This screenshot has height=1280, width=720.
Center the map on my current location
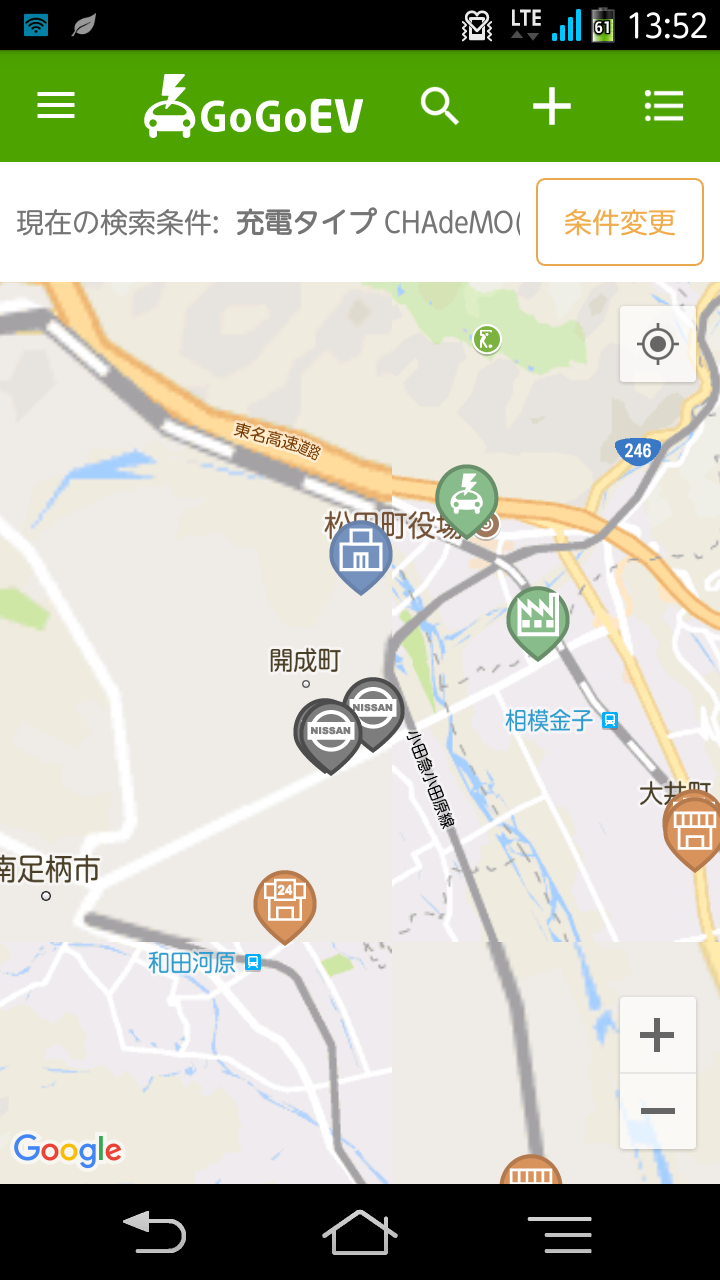657,345
